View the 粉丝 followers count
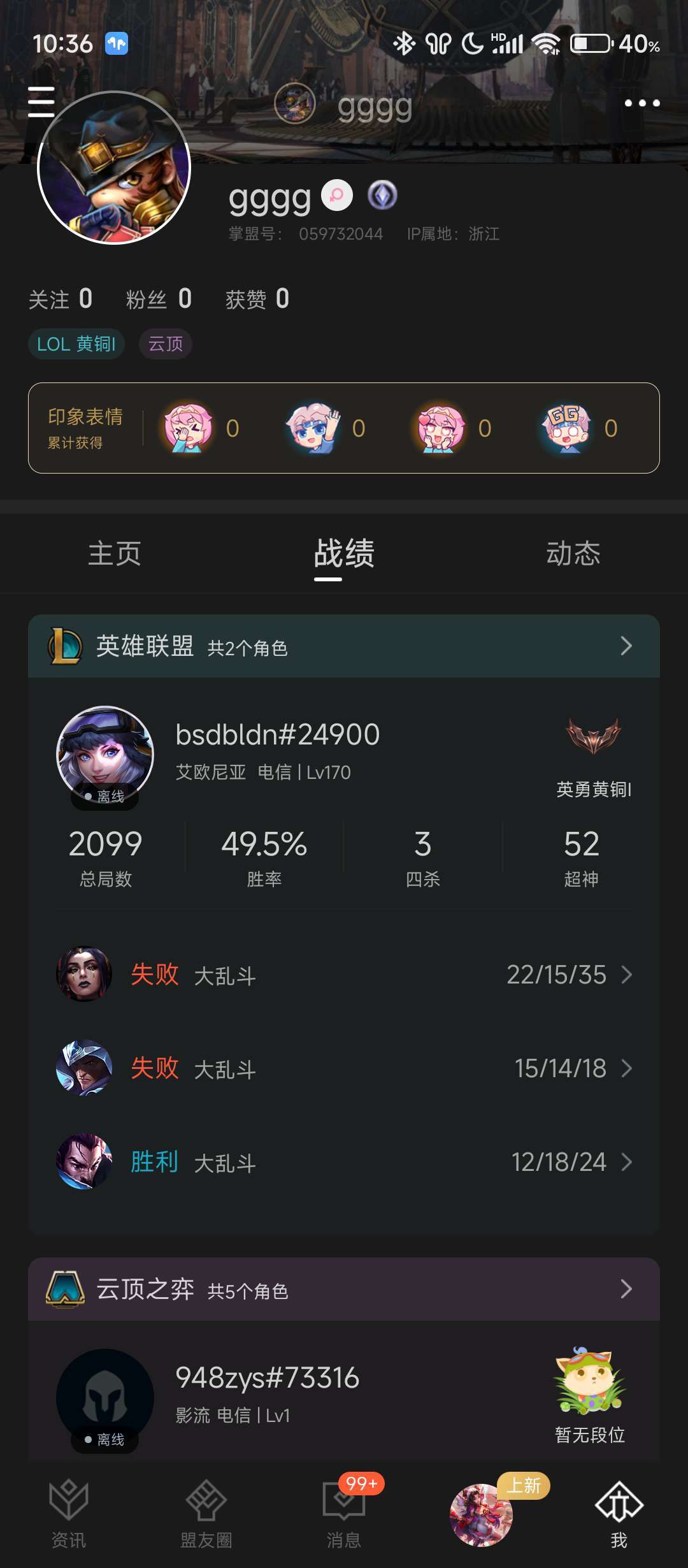Screen dimensions: 688x1568 159,299
